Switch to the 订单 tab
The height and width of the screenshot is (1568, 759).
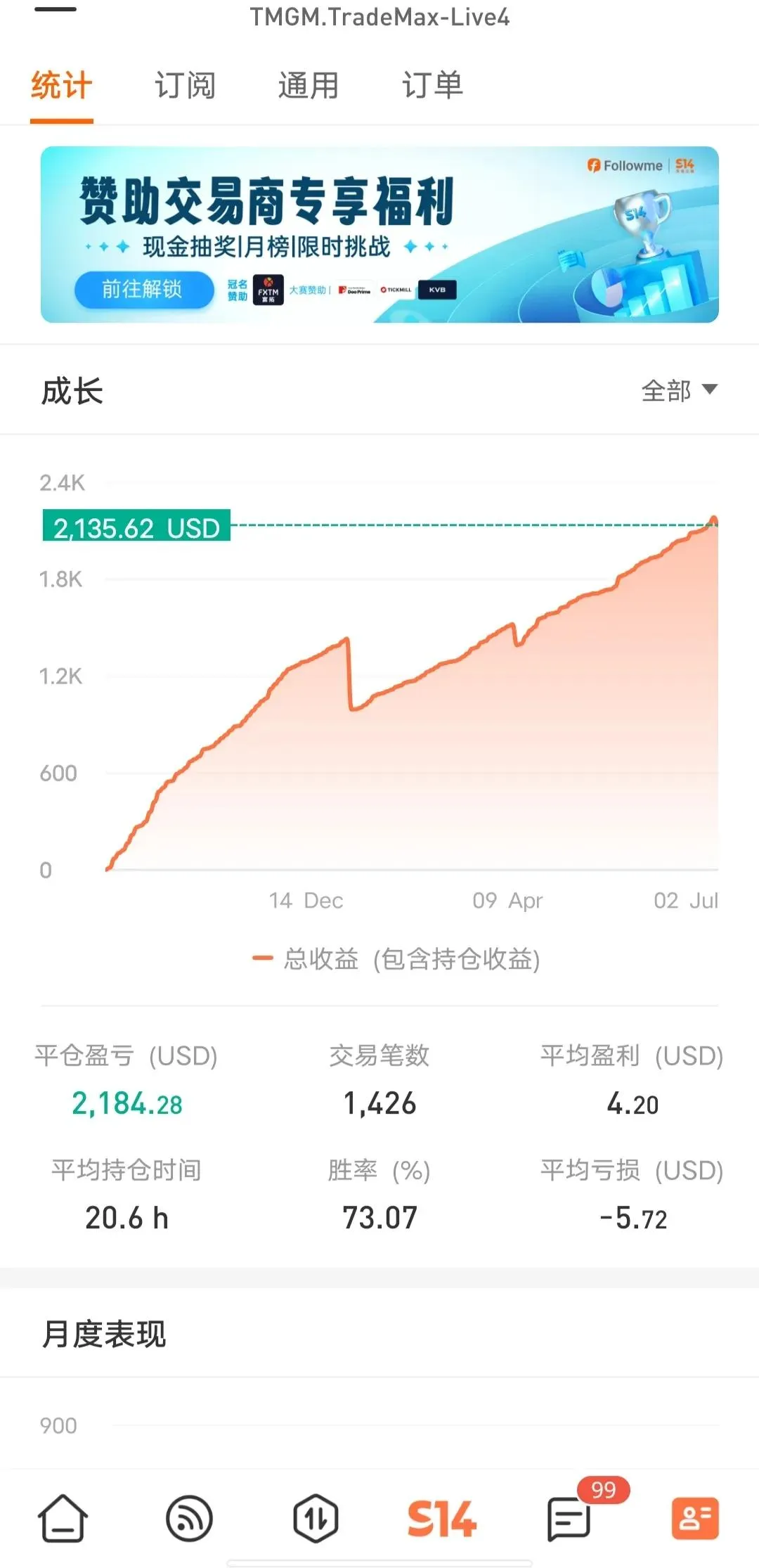(434, 86)
